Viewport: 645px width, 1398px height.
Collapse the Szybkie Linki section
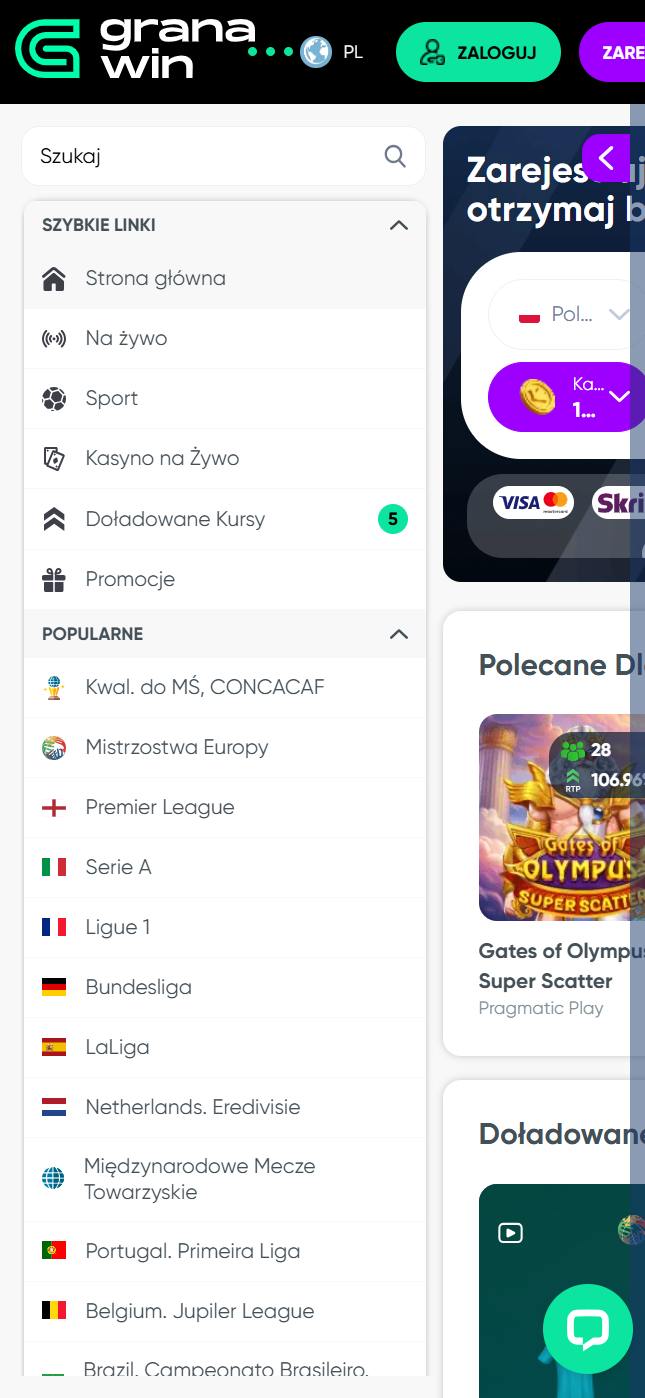tap(399, 225)
